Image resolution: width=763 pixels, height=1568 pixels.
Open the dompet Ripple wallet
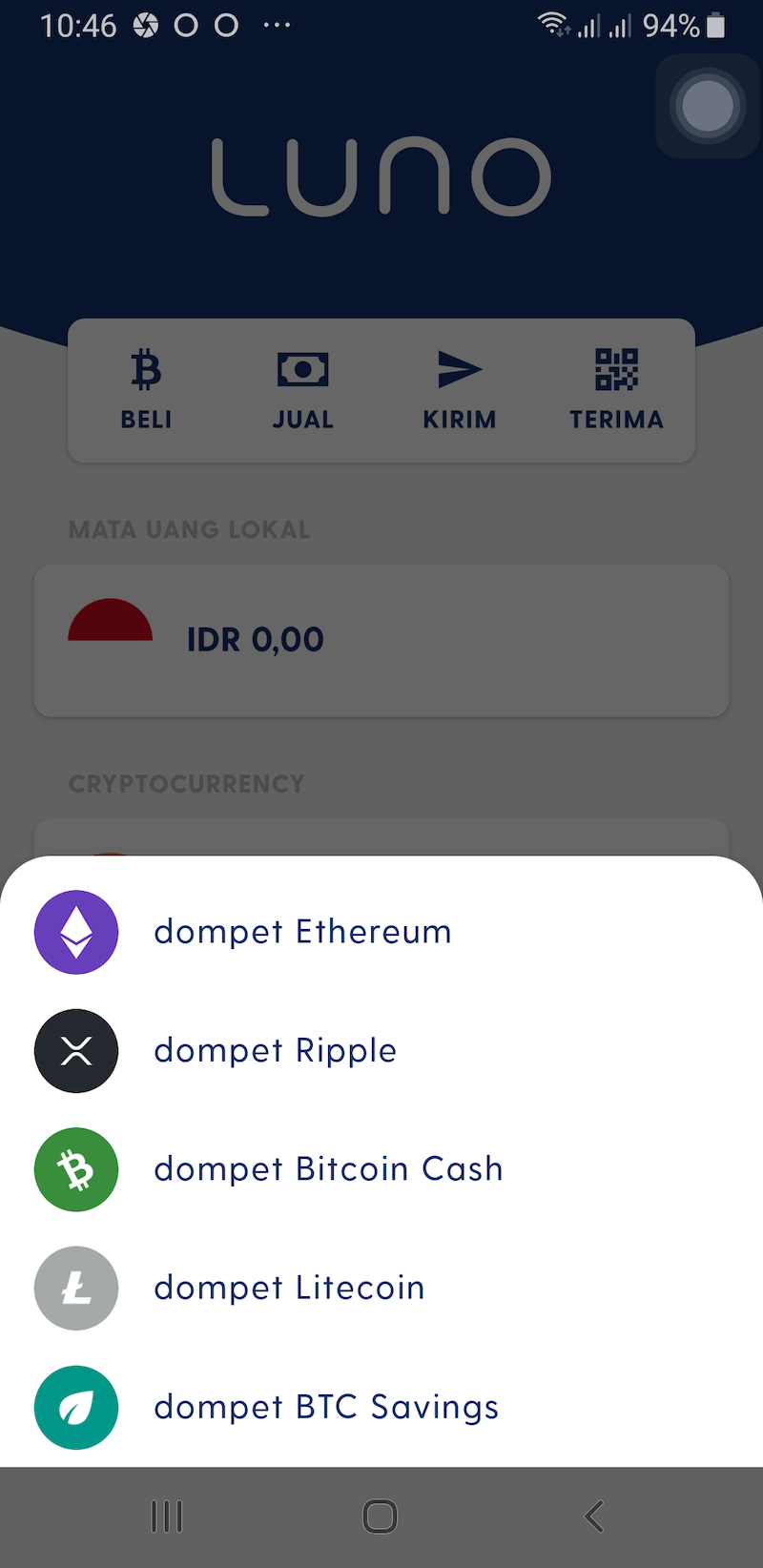[275, 1050]
